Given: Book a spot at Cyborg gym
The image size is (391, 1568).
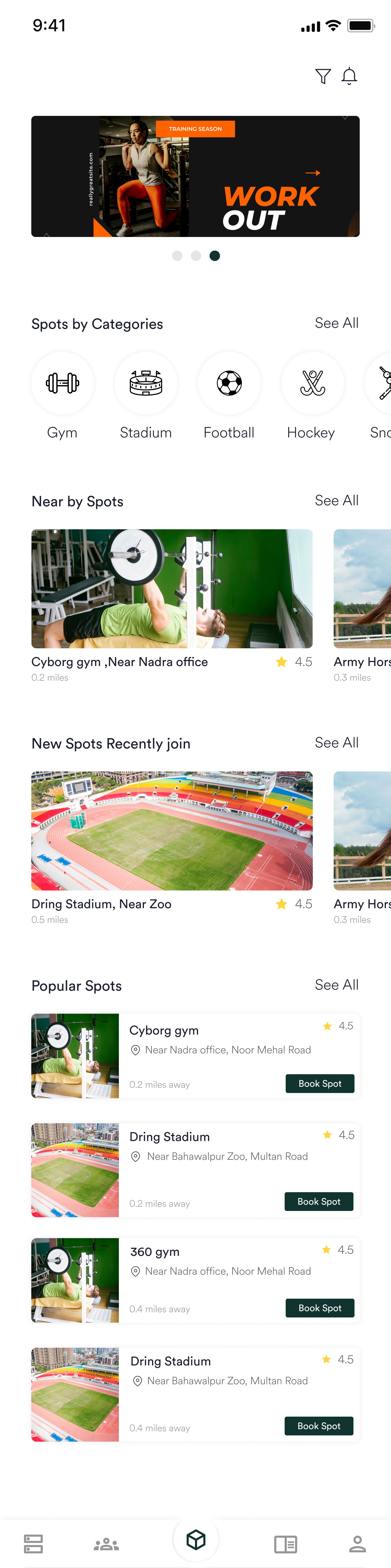Looking at the screenshot, I should coord(320,1083).
